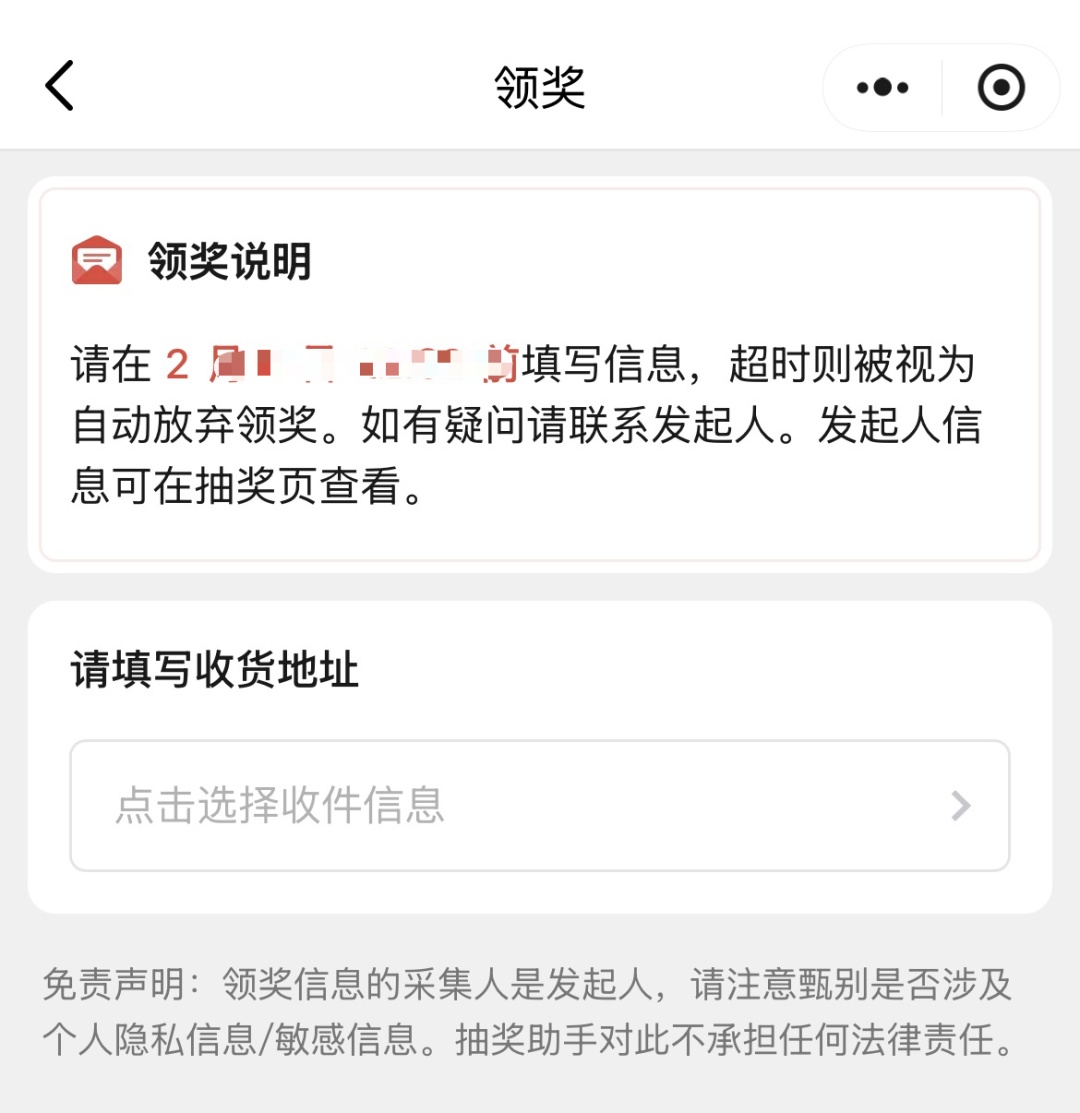The width and height of the screenshot is (1080, 1113).
Task: Open the mini program more-options menu
Action: [x=882, y=88]
